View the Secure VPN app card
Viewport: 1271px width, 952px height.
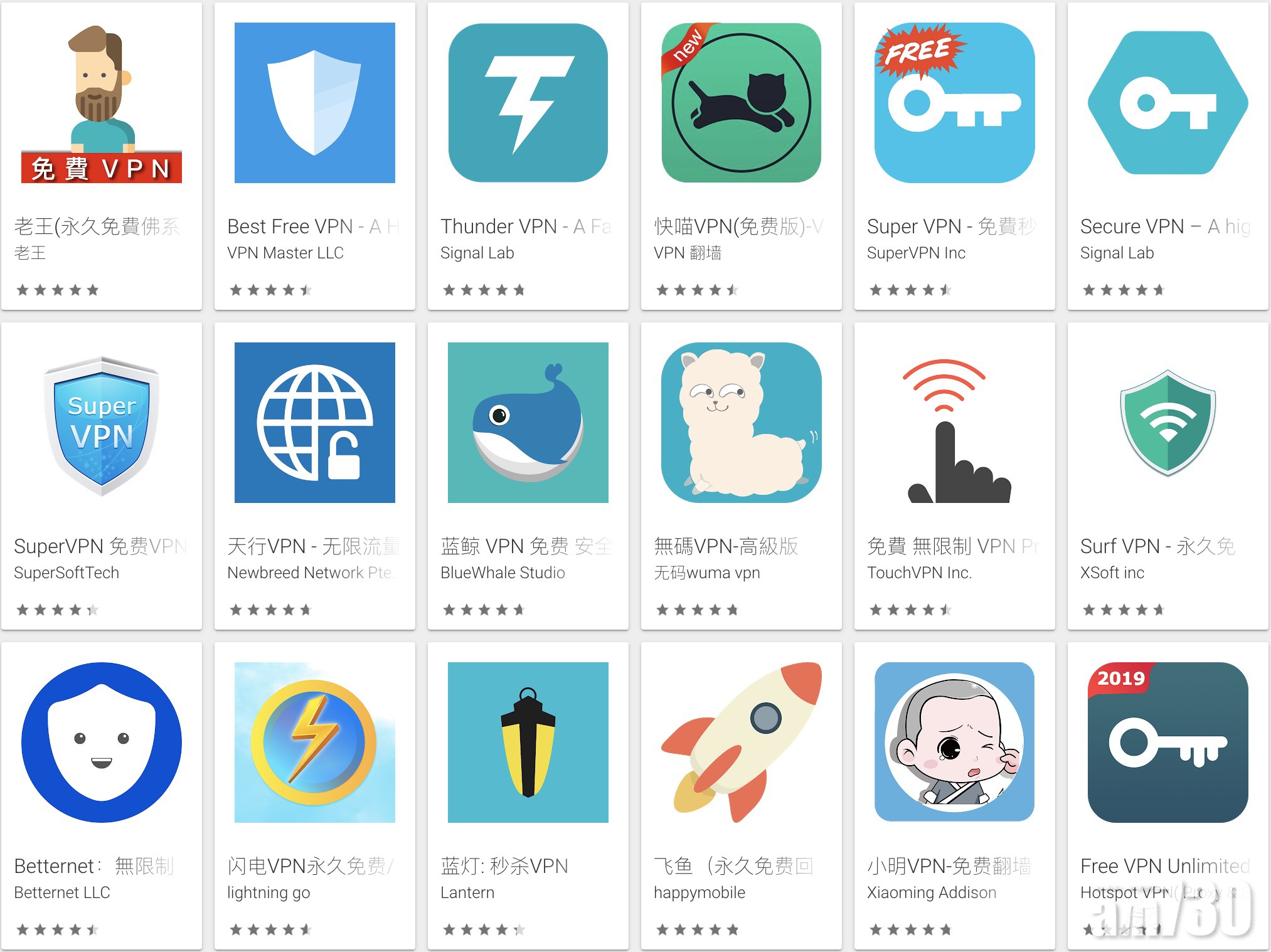click(1168, 103)
